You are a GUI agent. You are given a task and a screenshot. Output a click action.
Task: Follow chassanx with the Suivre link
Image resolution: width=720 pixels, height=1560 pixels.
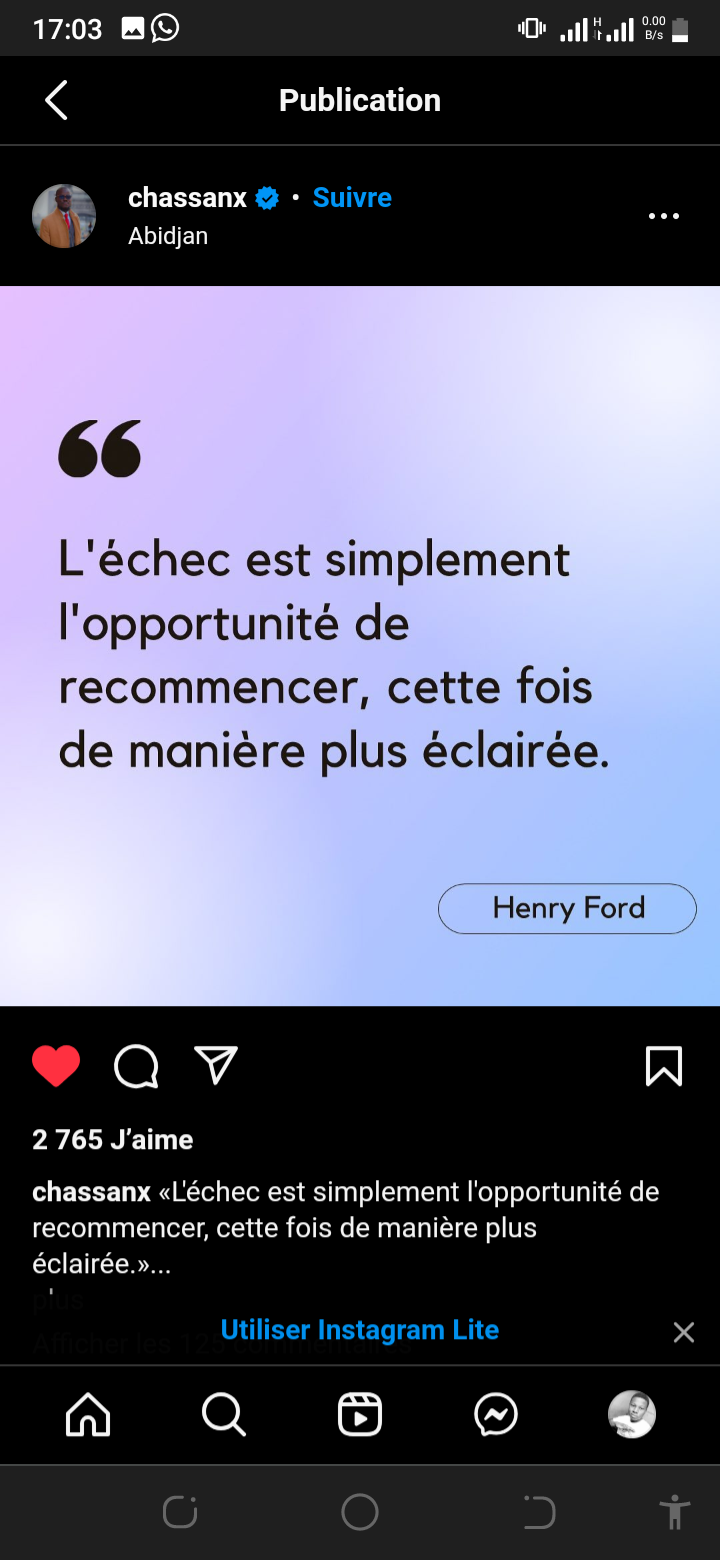(x=352, y=198)
